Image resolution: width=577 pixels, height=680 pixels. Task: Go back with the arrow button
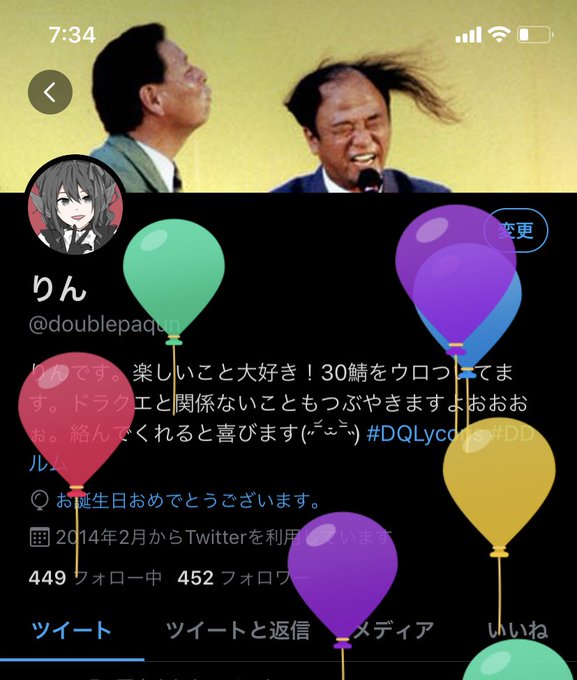[50, 92]
